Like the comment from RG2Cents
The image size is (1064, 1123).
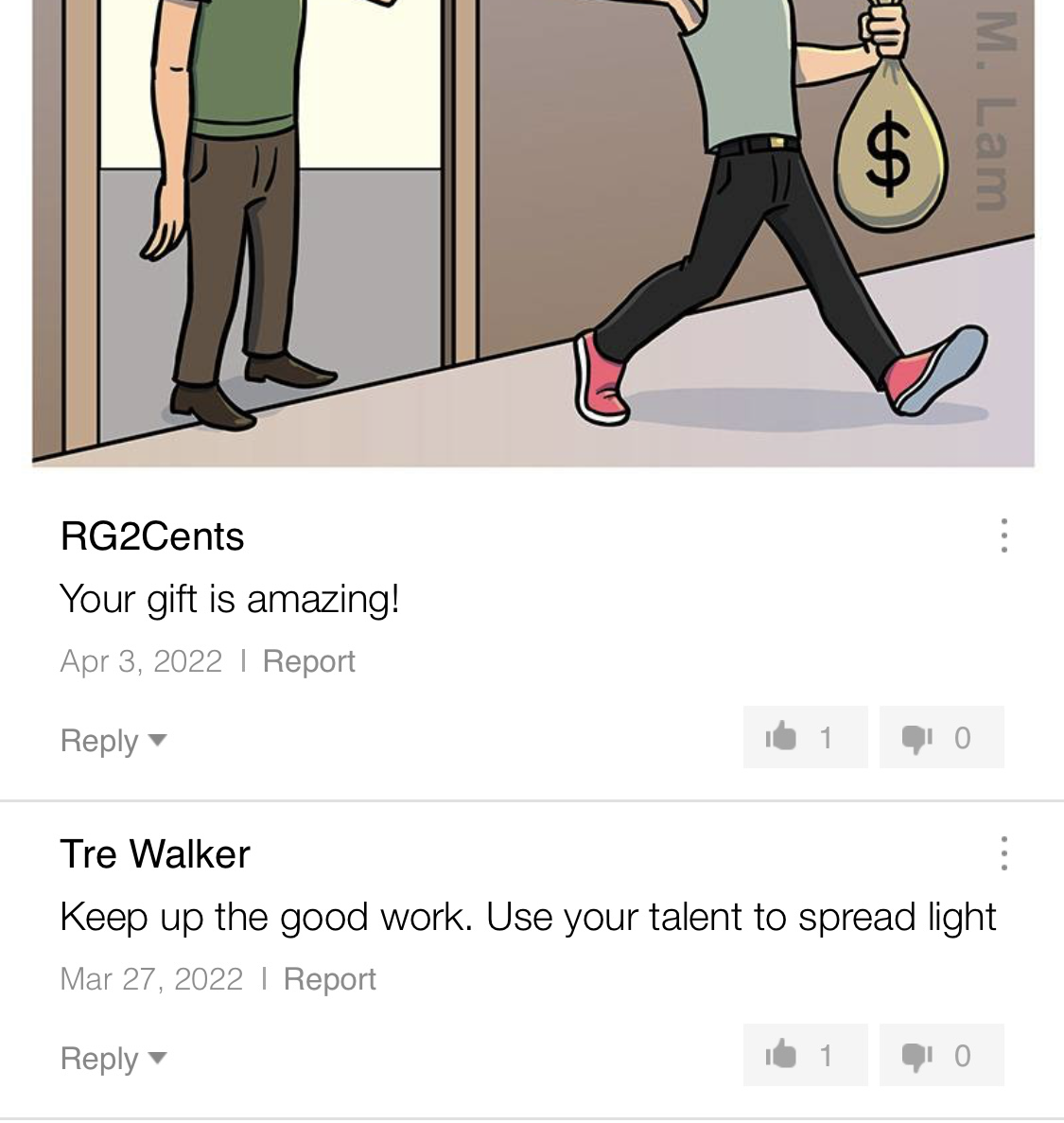(805, 737)
